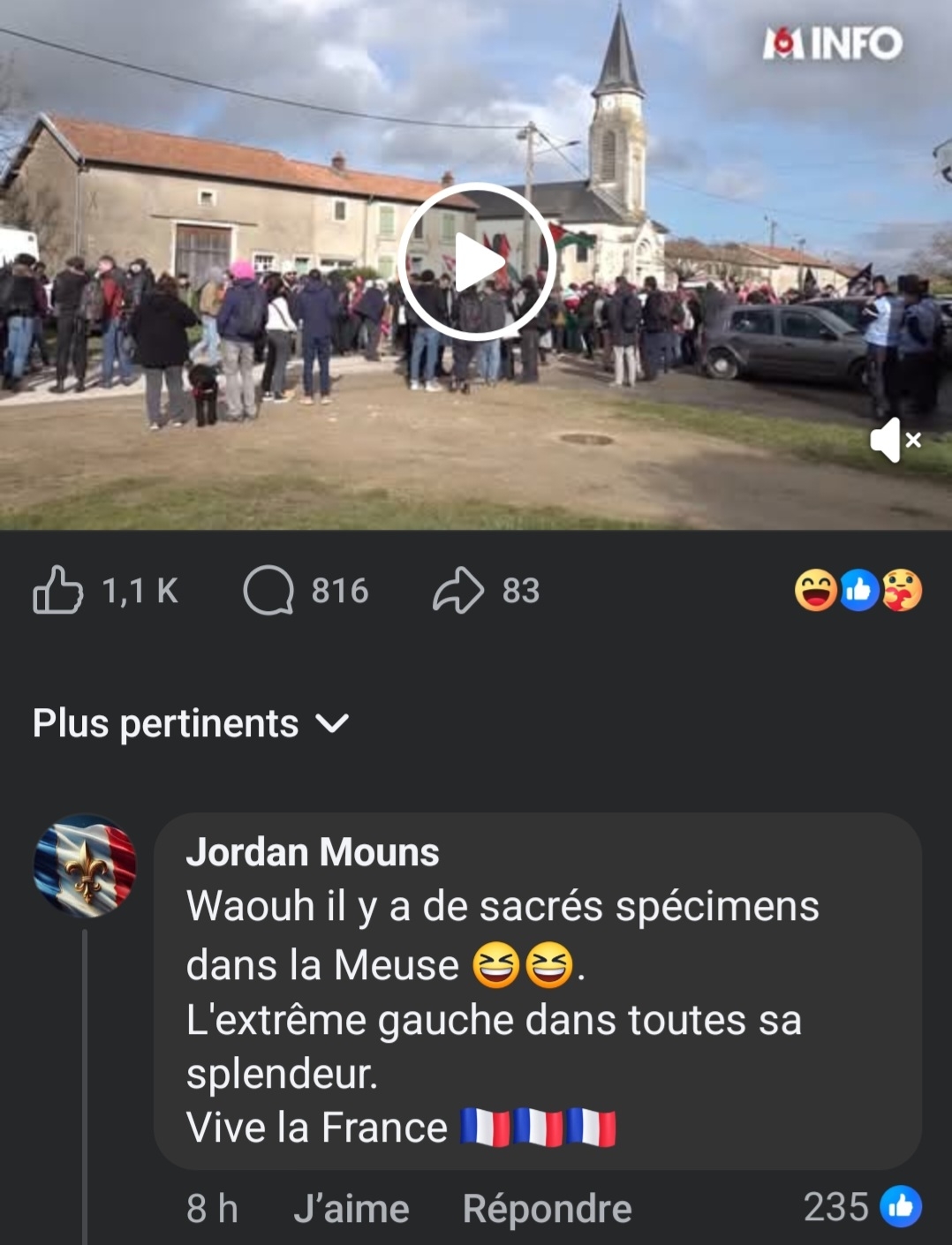Open Jordan Mouns' profile picture

click(x=85, y=865)
